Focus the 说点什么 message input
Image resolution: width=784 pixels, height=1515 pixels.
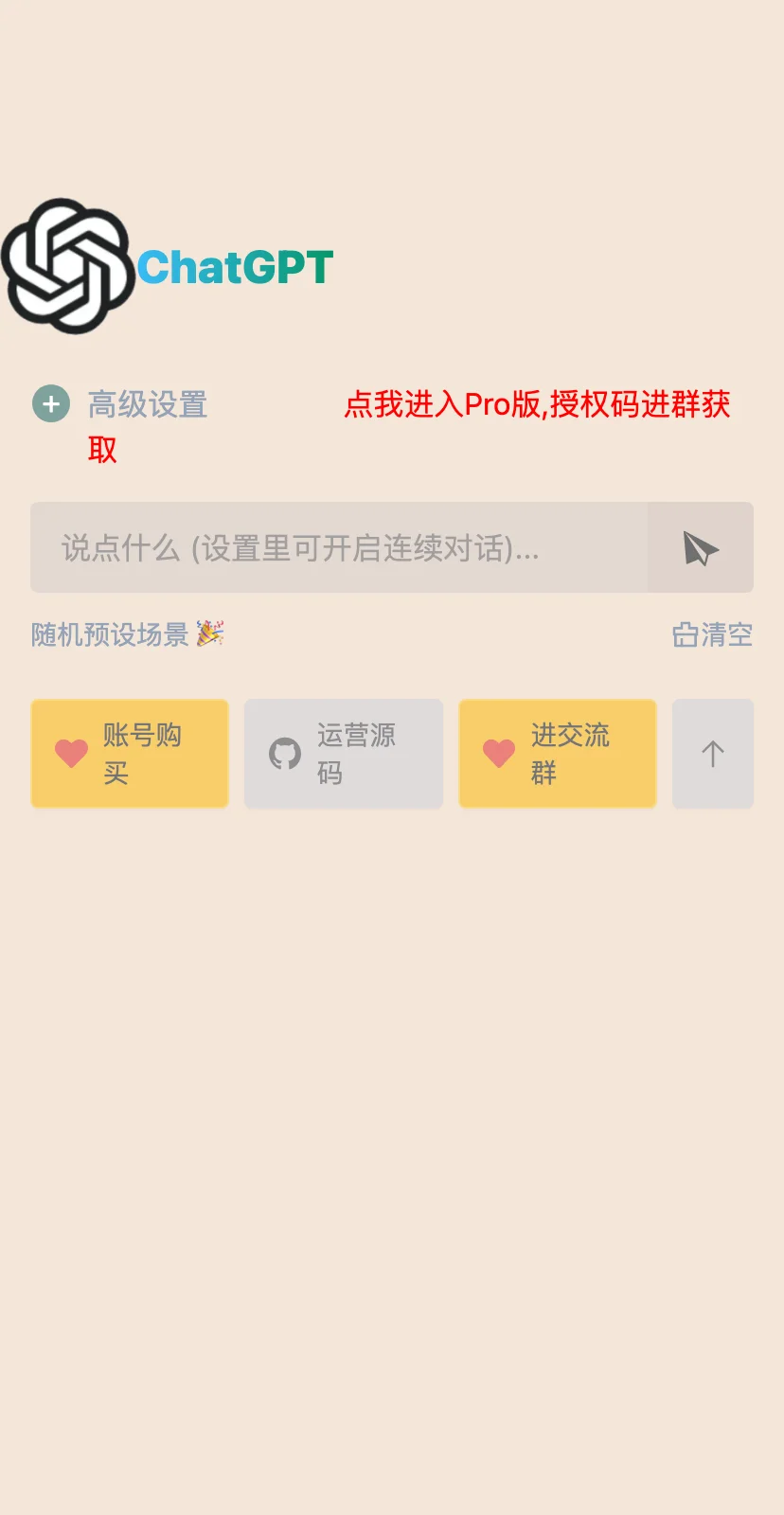(x=339, y=547)
